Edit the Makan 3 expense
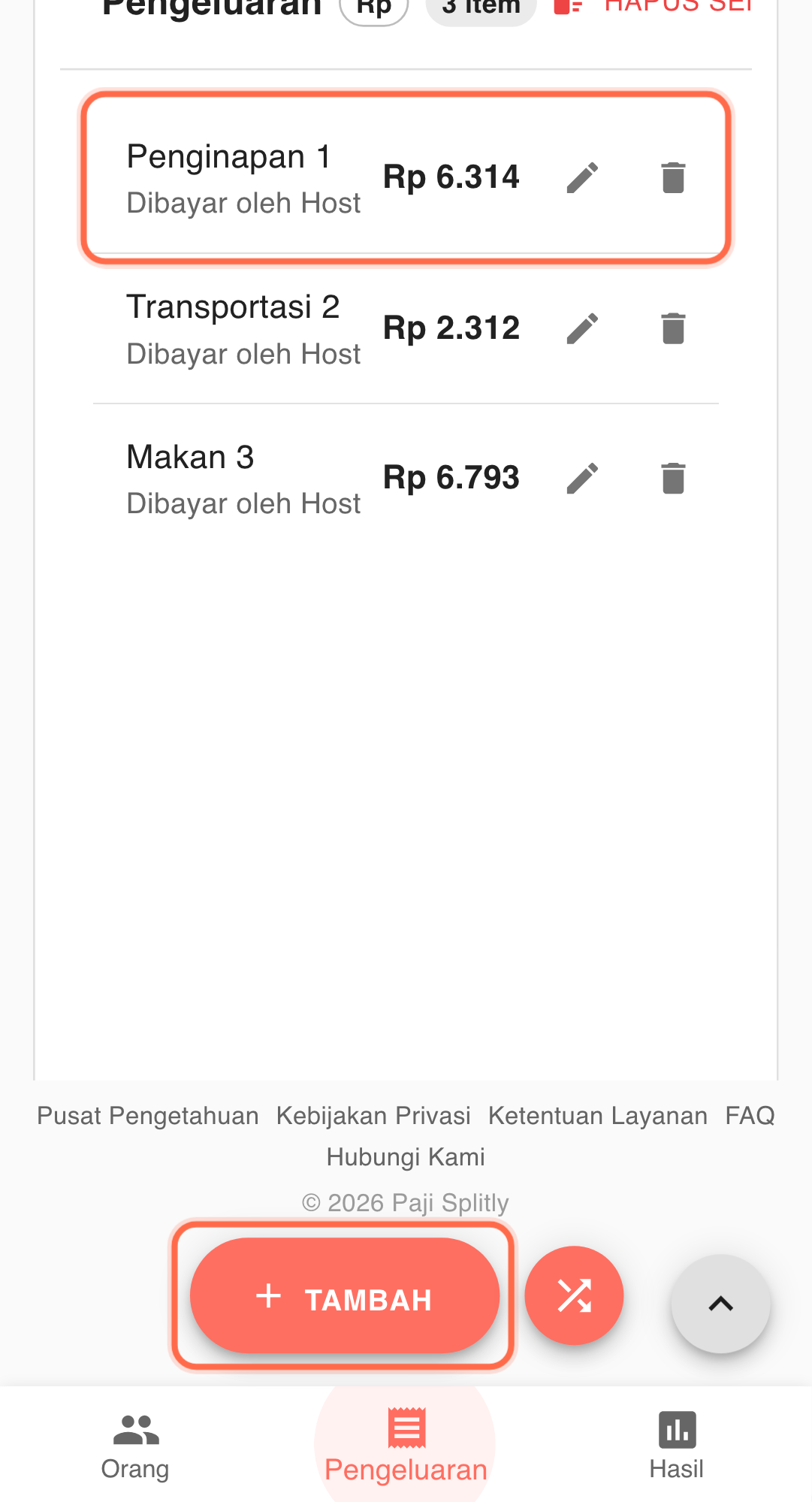Viewport: 812px width, 1502px height. pos(582,476)
